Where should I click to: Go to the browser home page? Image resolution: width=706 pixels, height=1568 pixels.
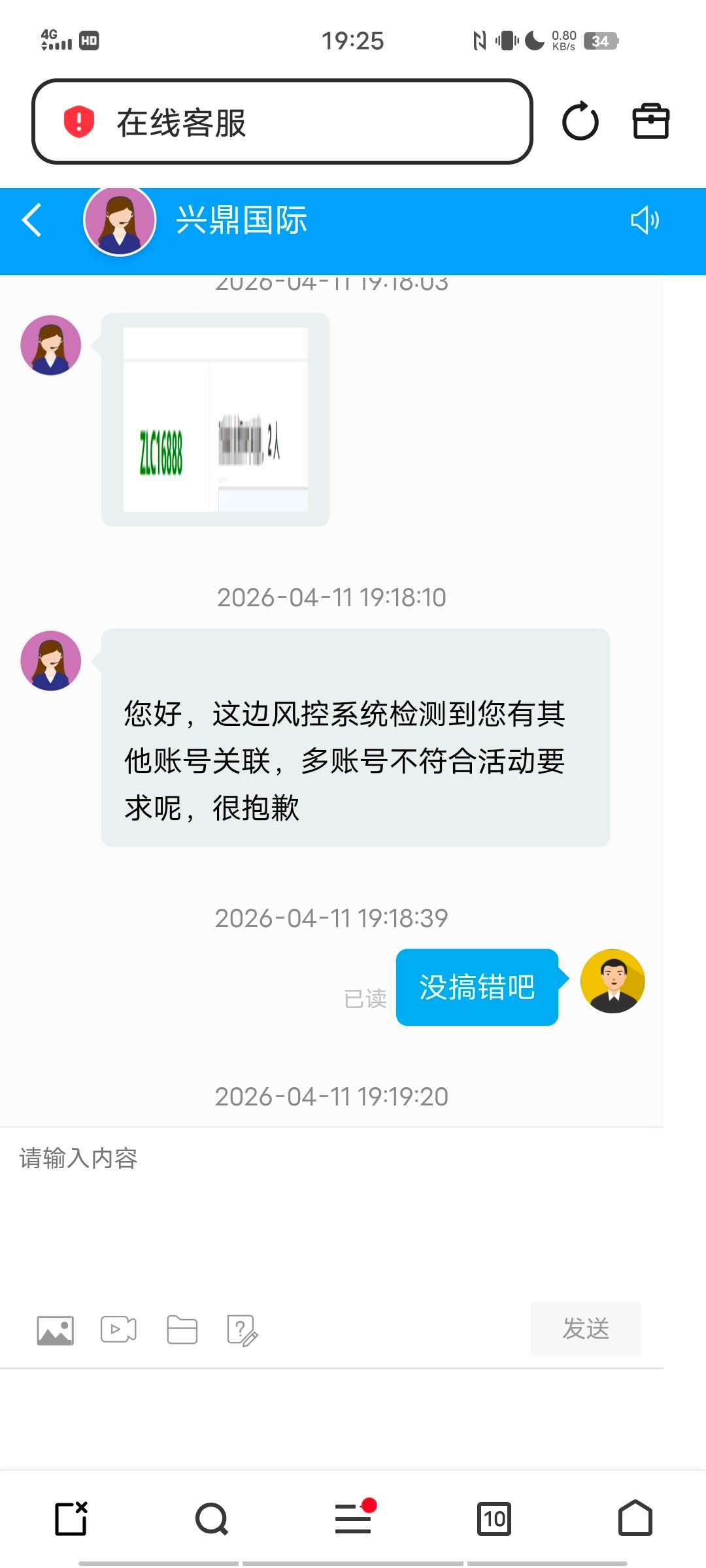pos(635,1518)
